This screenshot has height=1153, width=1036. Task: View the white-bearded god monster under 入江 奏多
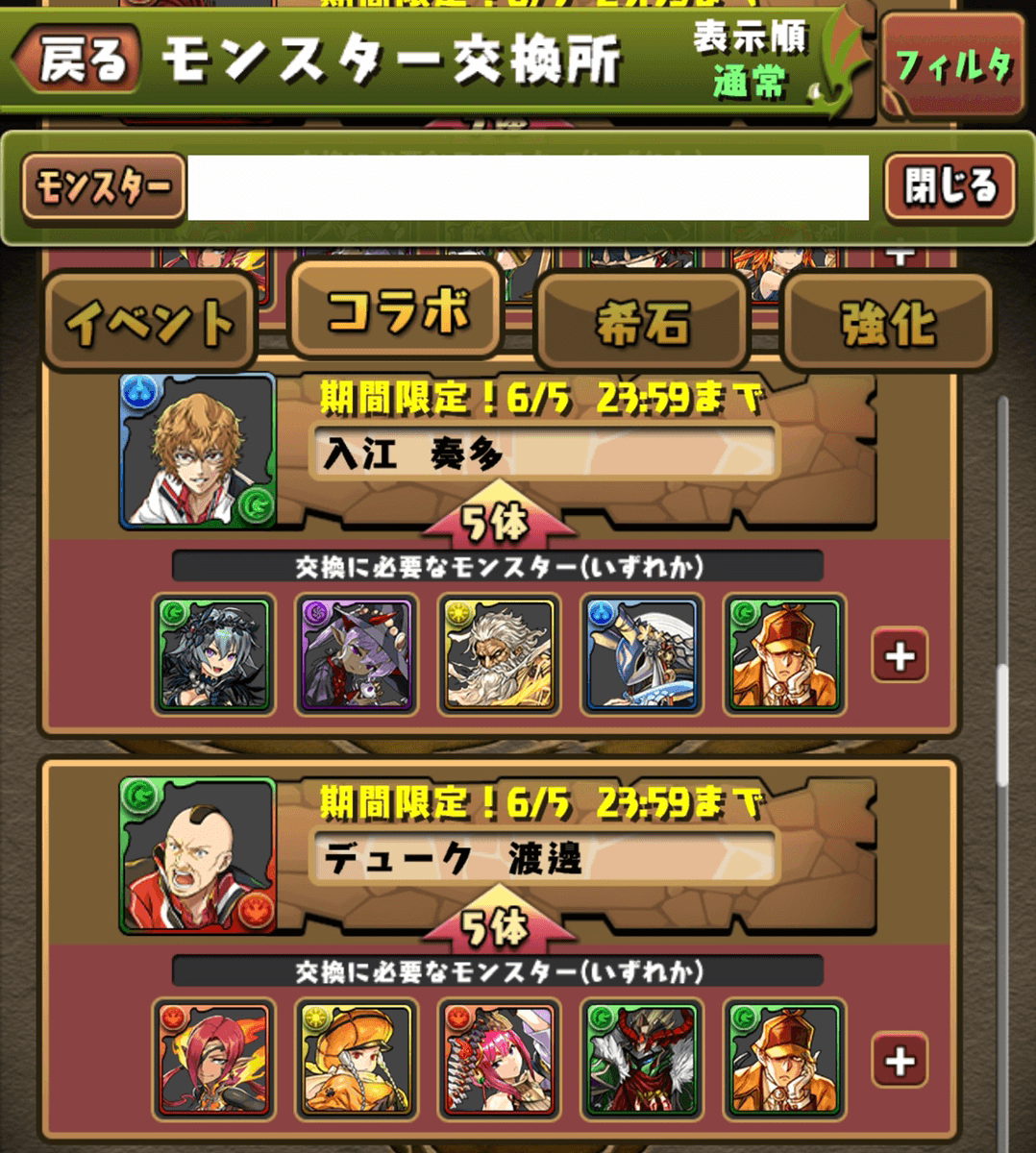(x=498, y=655)
